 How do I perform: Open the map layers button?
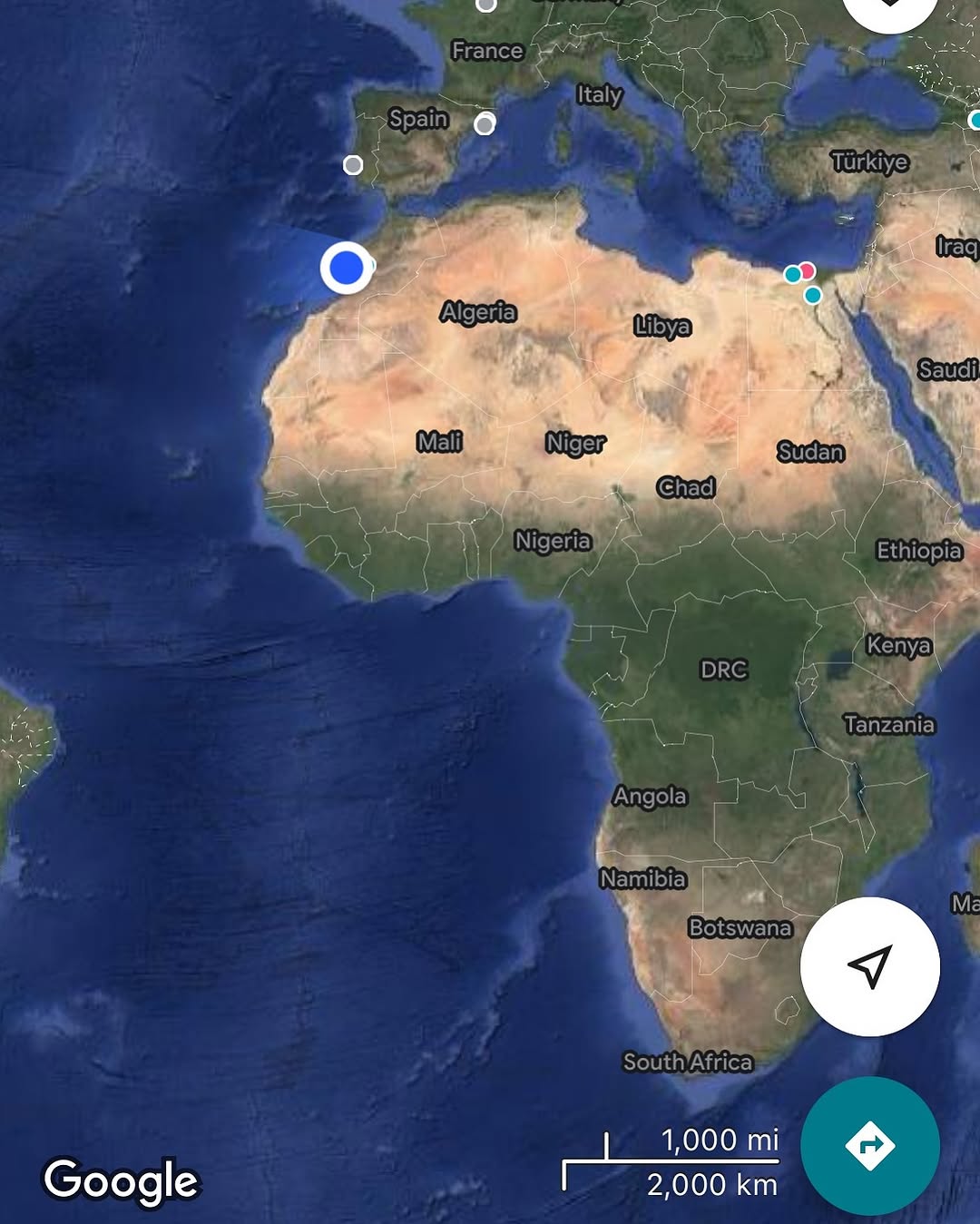(x=889, y=7)
